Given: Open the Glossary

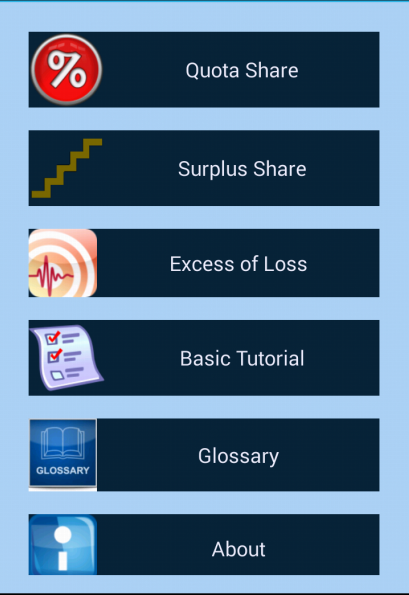Looking at the screenshot, I should tap(204, 455).
